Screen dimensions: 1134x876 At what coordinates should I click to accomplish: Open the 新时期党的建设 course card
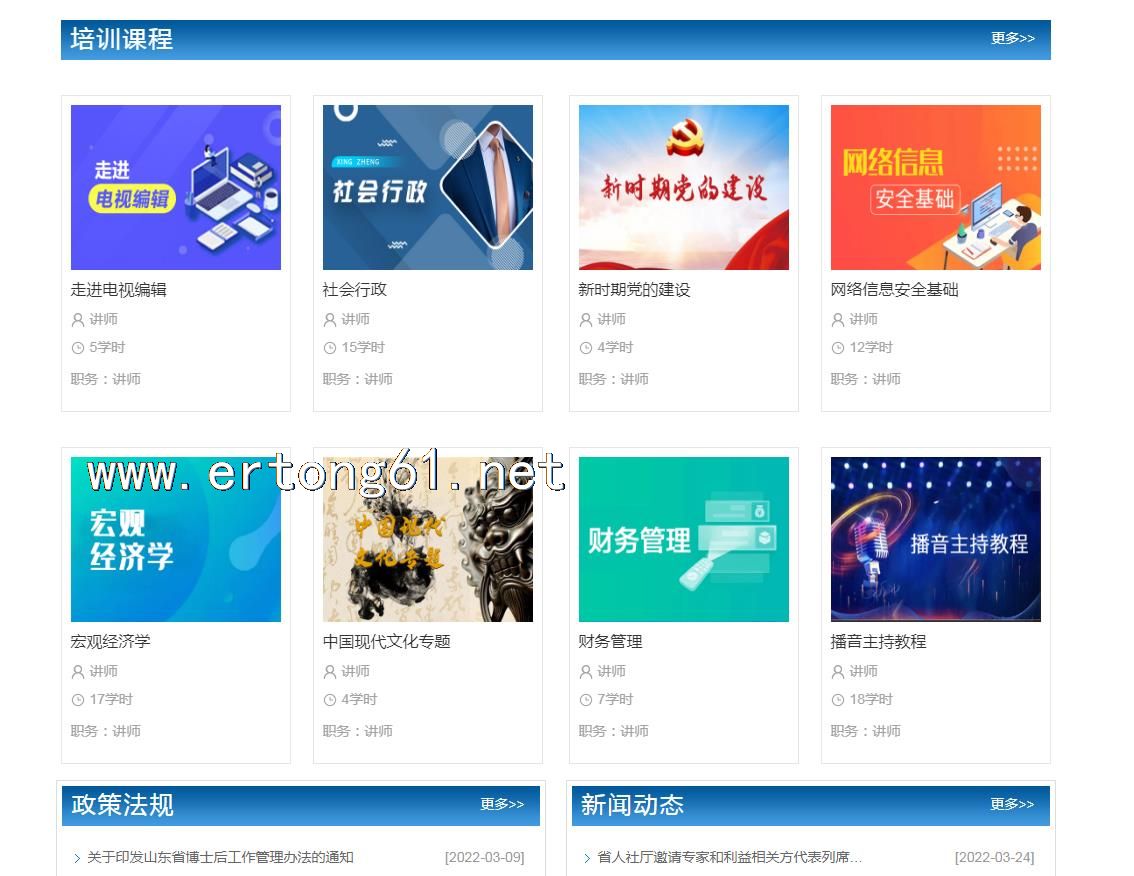click(683, 188)
